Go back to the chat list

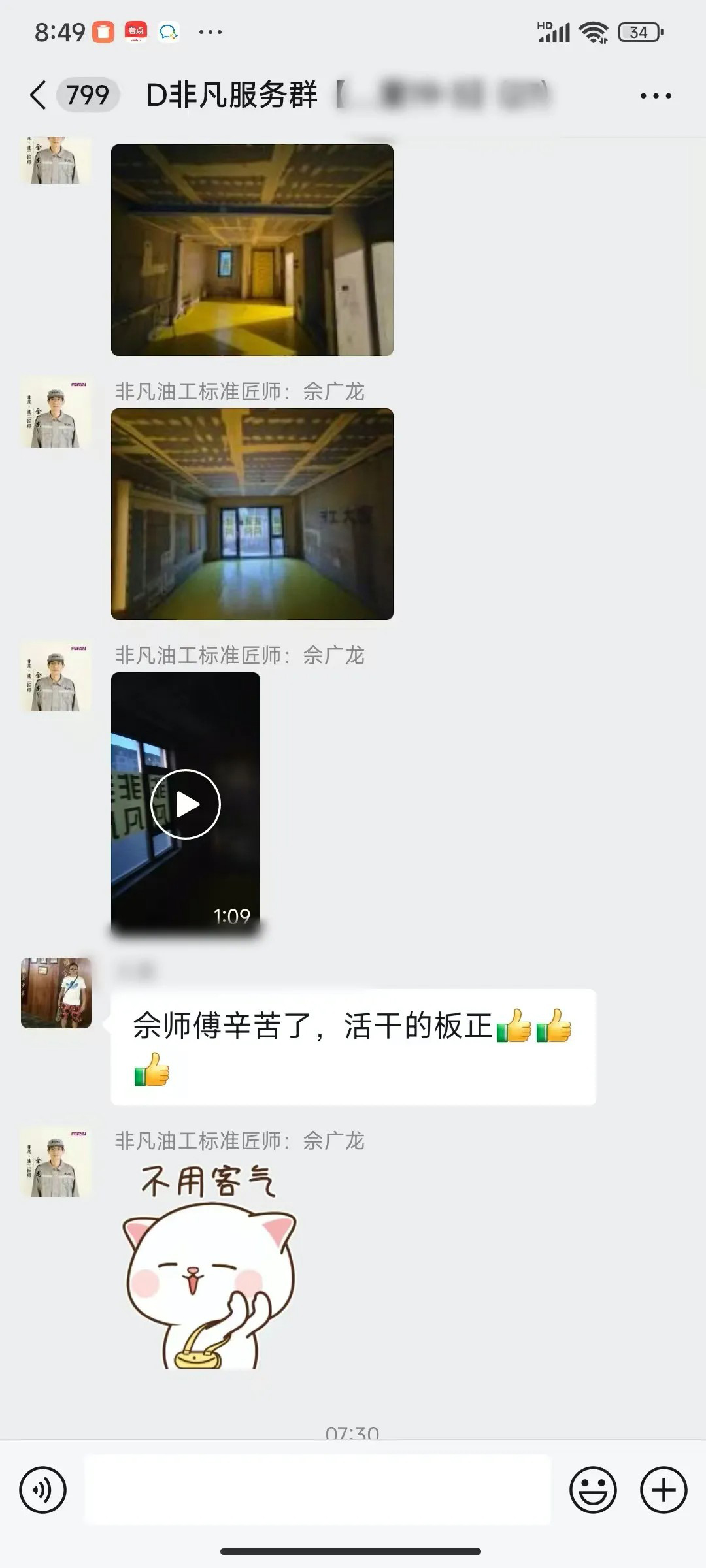[x=39, y=95]
